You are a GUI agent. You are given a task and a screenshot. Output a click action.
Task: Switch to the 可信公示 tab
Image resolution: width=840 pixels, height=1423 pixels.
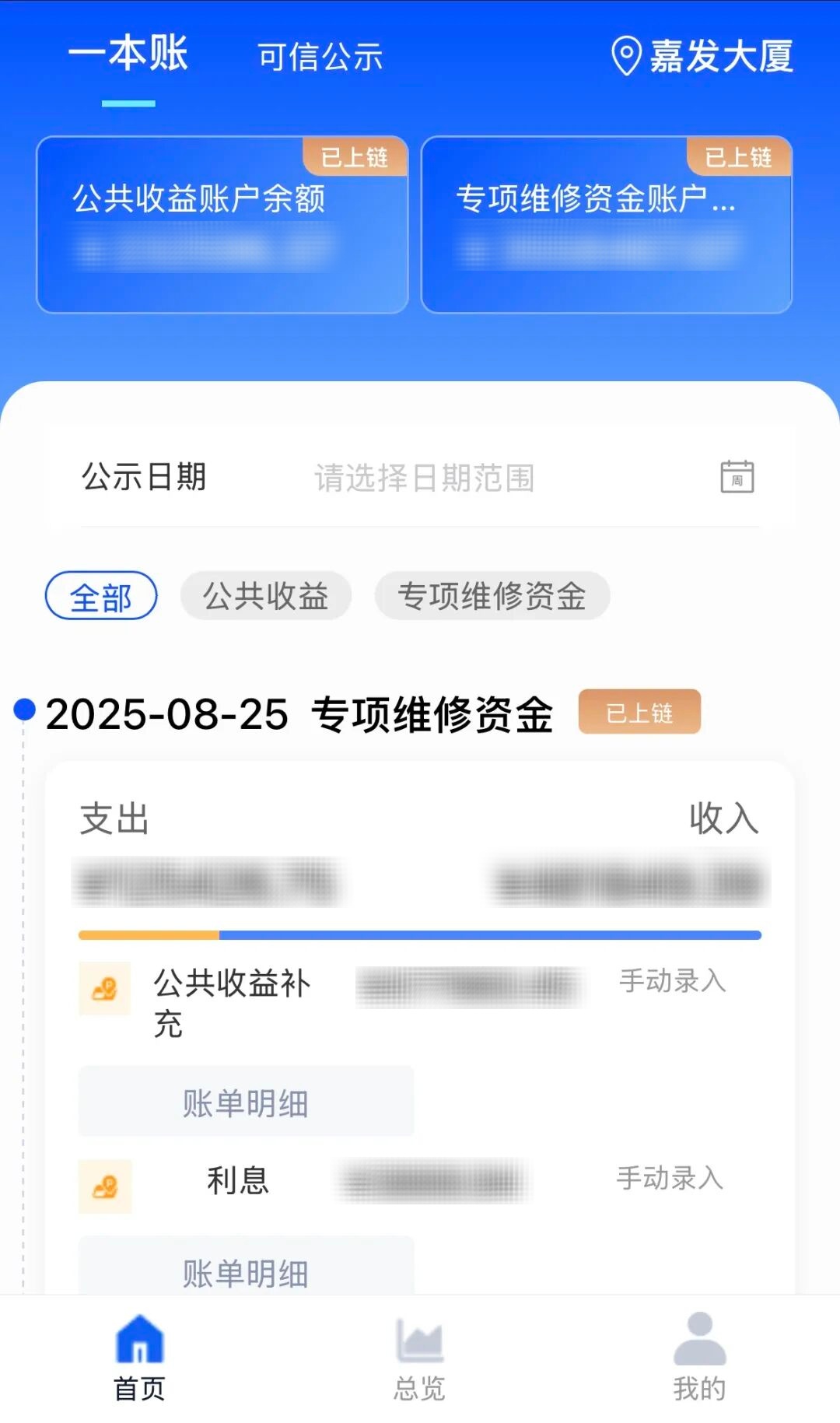320,57
